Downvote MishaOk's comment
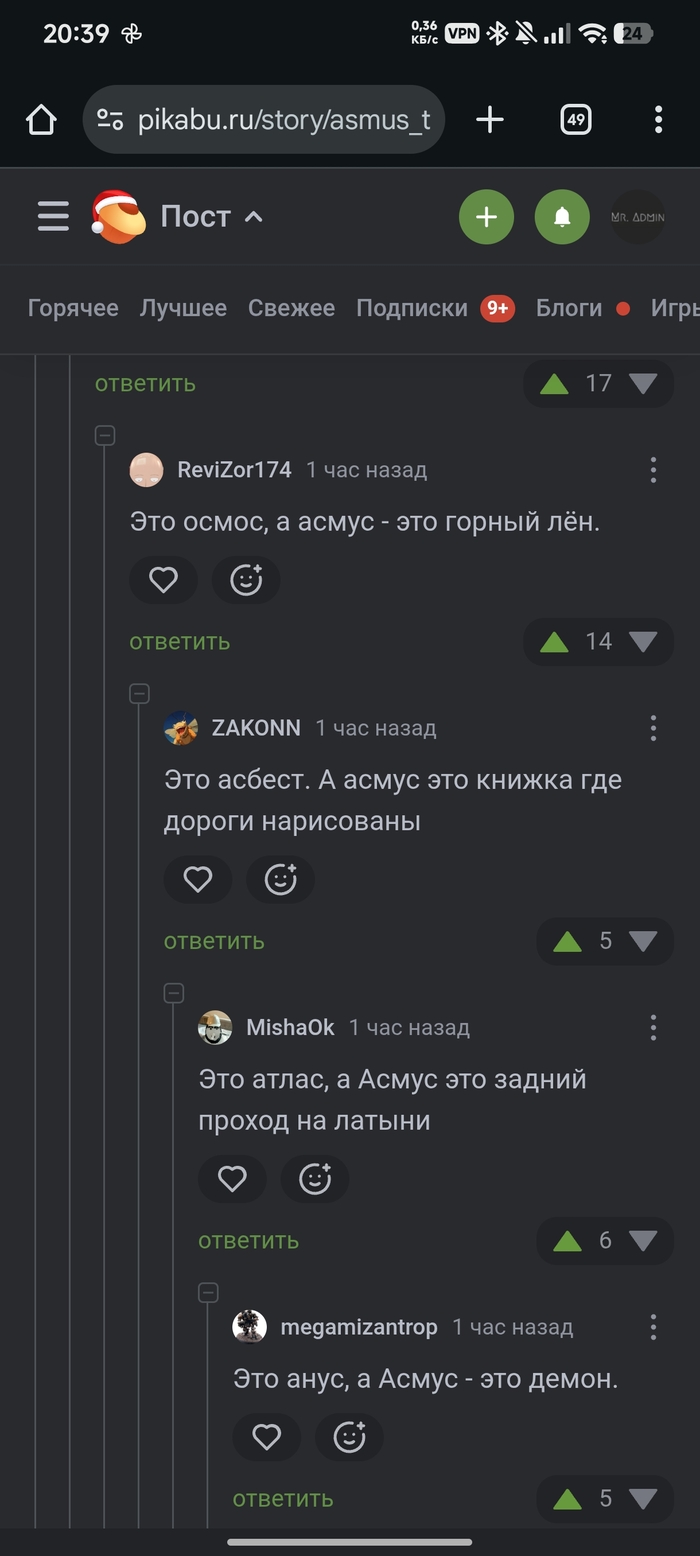The height and width of the screenshot is (1556, 700). click(642, 1241)
